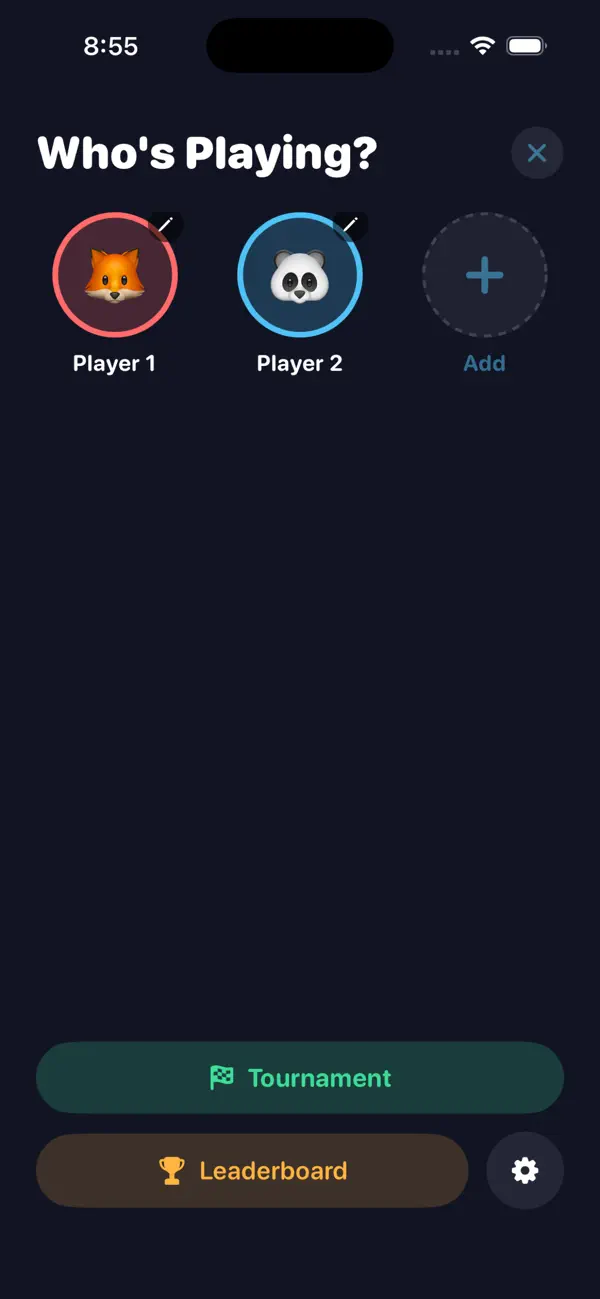The image size is (600, 1299).
Task: Edit Player 2 with the pencil icon
Action: [x=351, y=225]
